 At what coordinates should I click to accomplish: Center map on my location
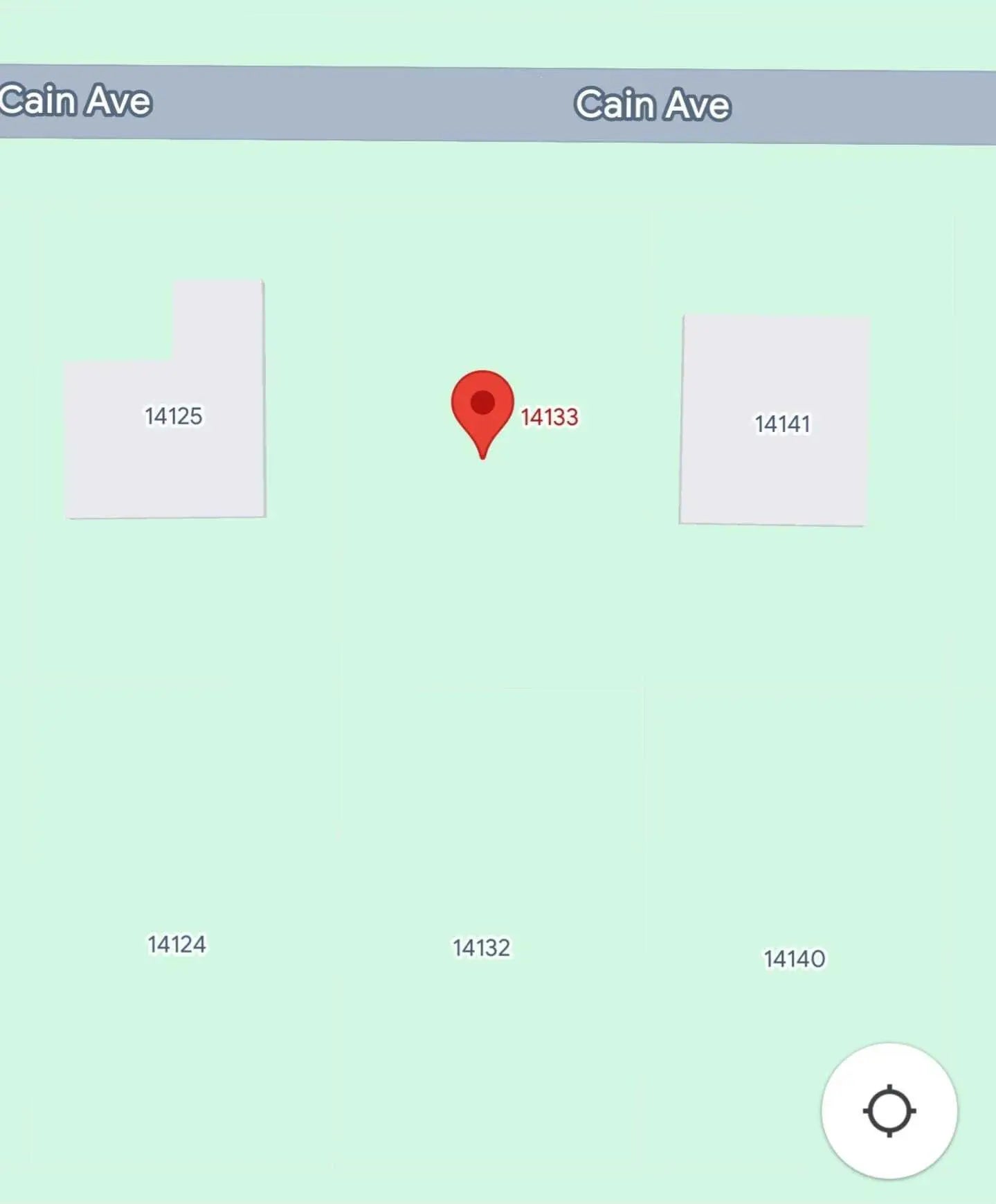(889, 1111)
